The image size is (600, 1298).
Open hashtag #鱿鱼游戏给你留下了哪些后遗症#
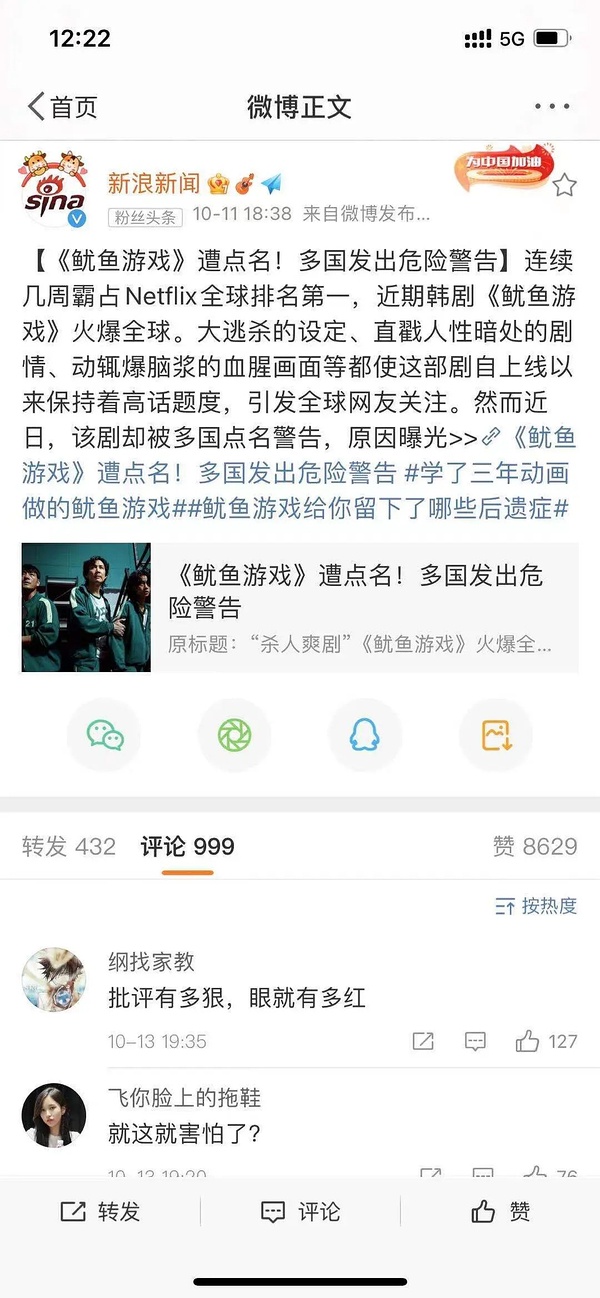coord(385,507)
